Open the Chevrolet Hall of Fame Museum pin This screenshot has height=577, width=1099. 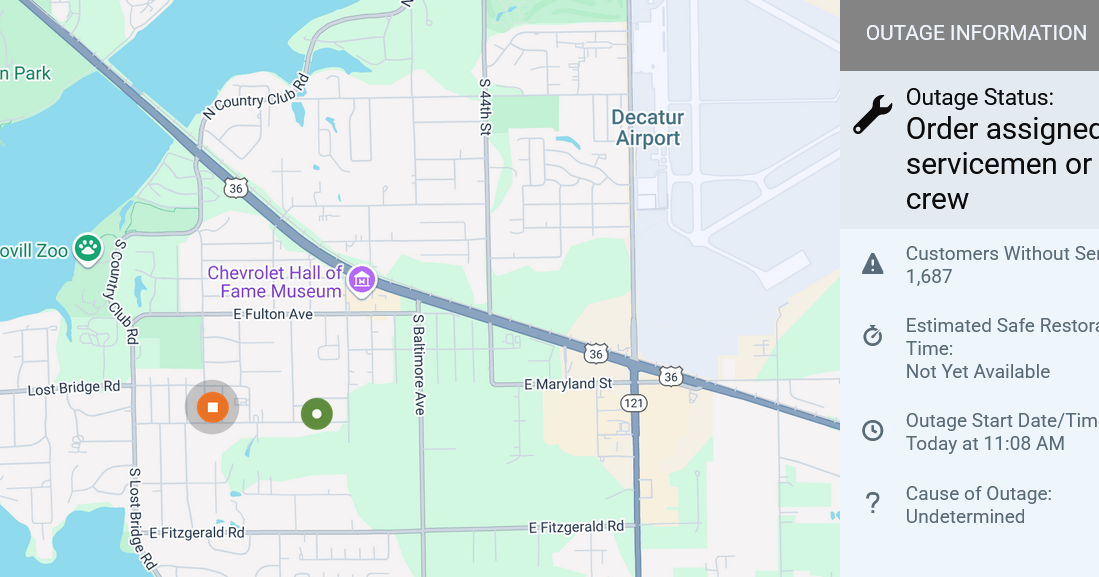pyautogui.click(x=360, y=281)
